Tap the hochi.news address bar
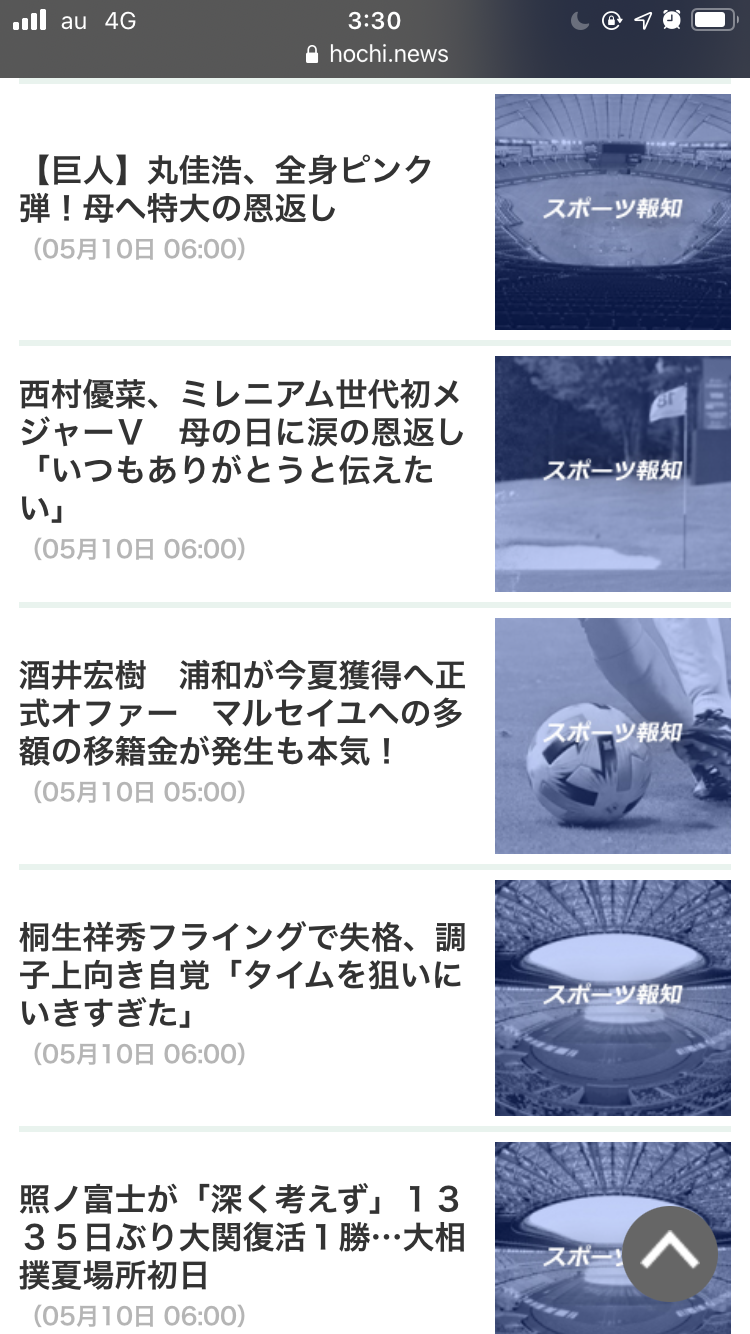 376,54
